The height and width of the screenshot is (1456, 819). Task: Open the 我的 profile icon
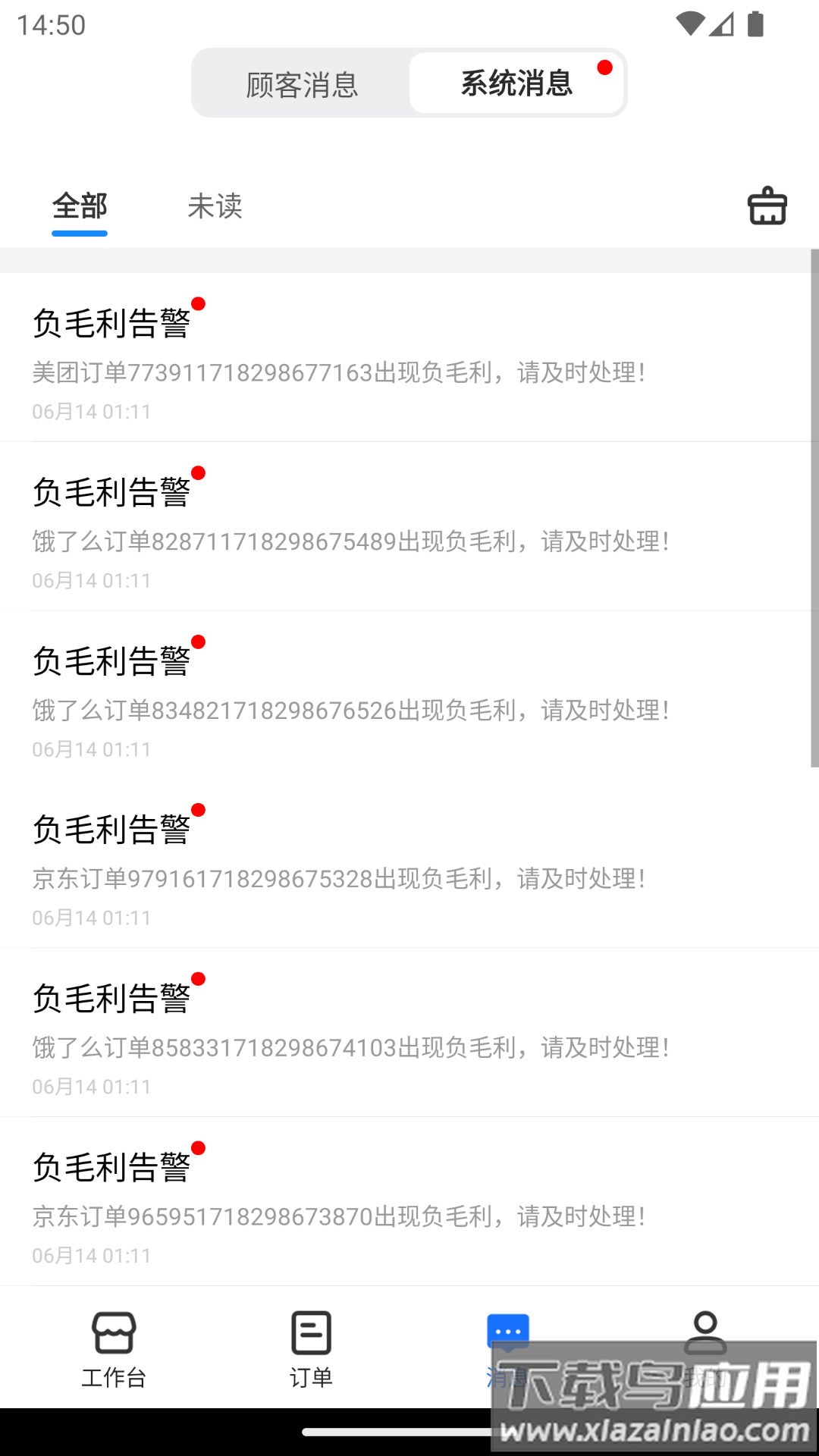[704, 1342]
